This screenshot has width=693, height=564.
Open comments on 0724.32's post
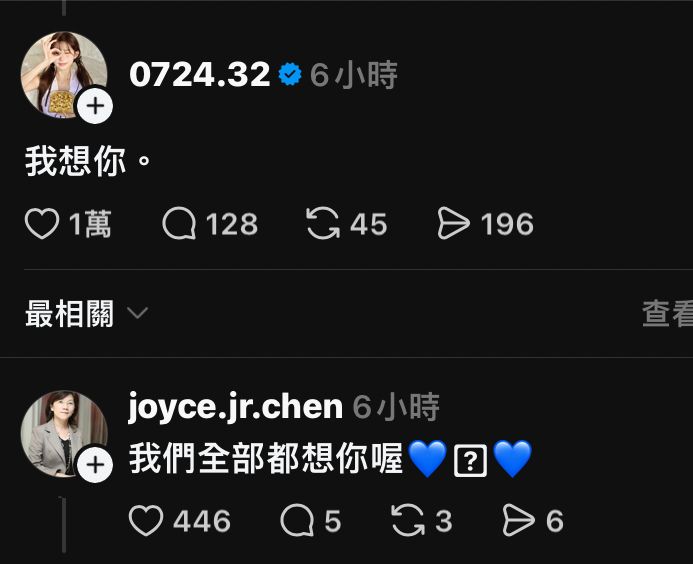coord(179,224)
